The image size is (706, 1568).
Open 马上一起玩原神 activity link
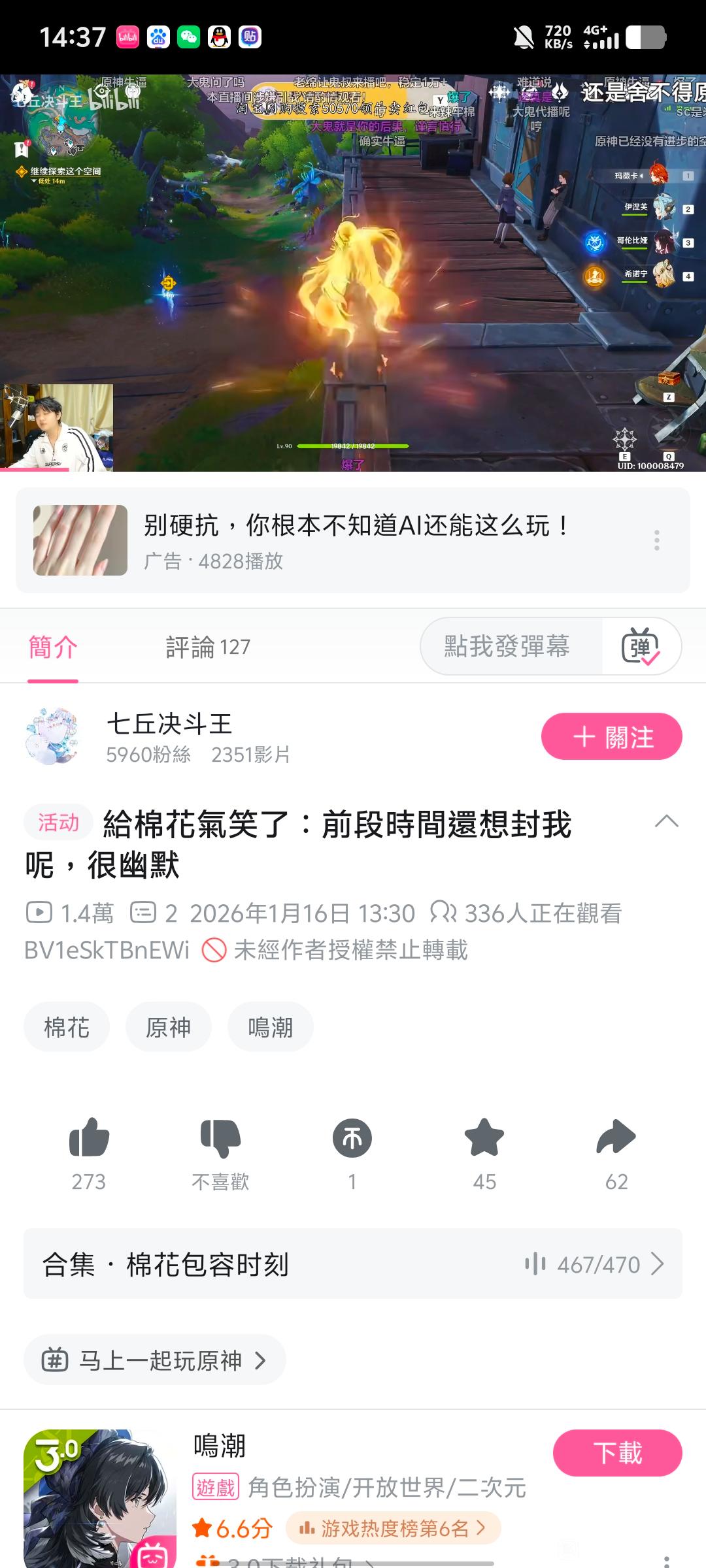(155, 1360)
